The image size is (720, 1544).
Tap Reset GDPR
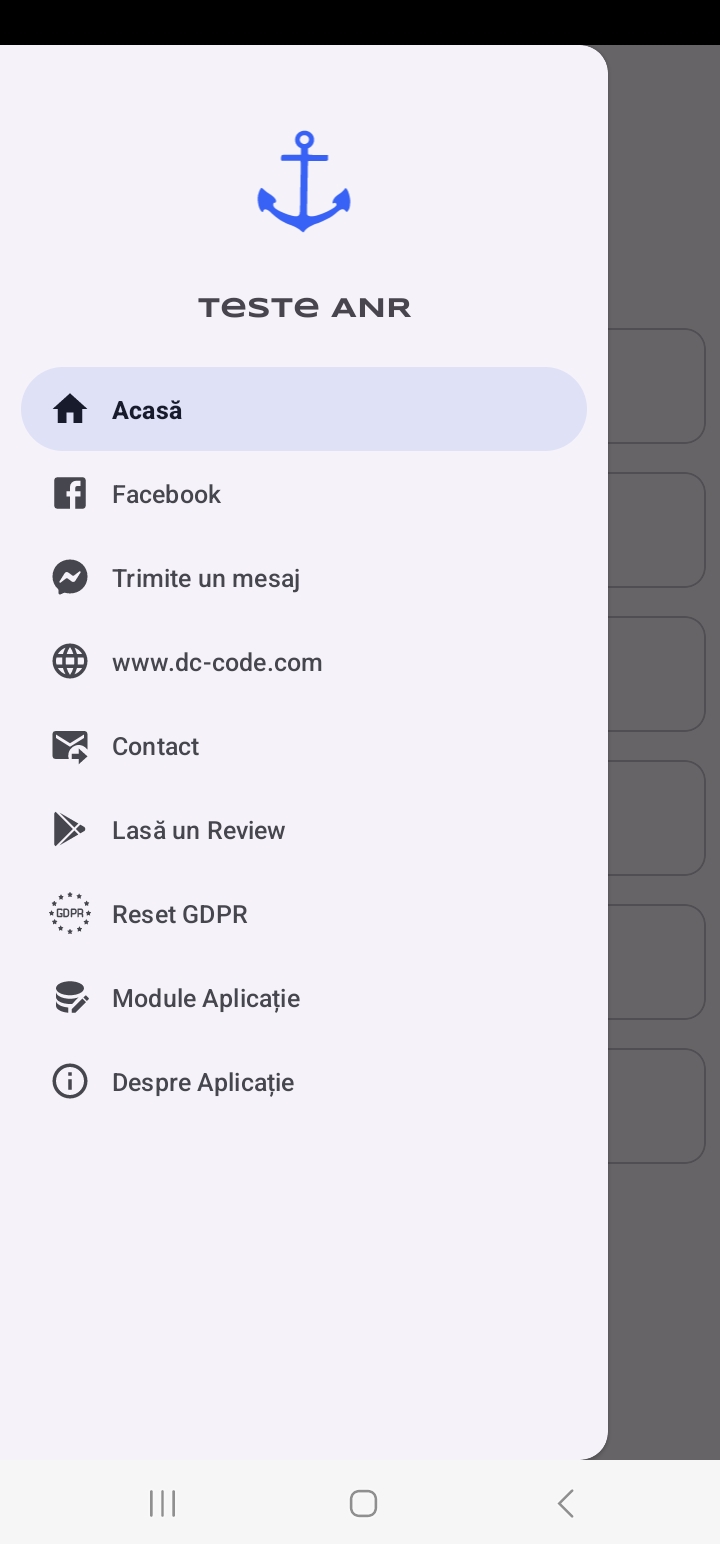pyautogui.click(x=304, y=913)
